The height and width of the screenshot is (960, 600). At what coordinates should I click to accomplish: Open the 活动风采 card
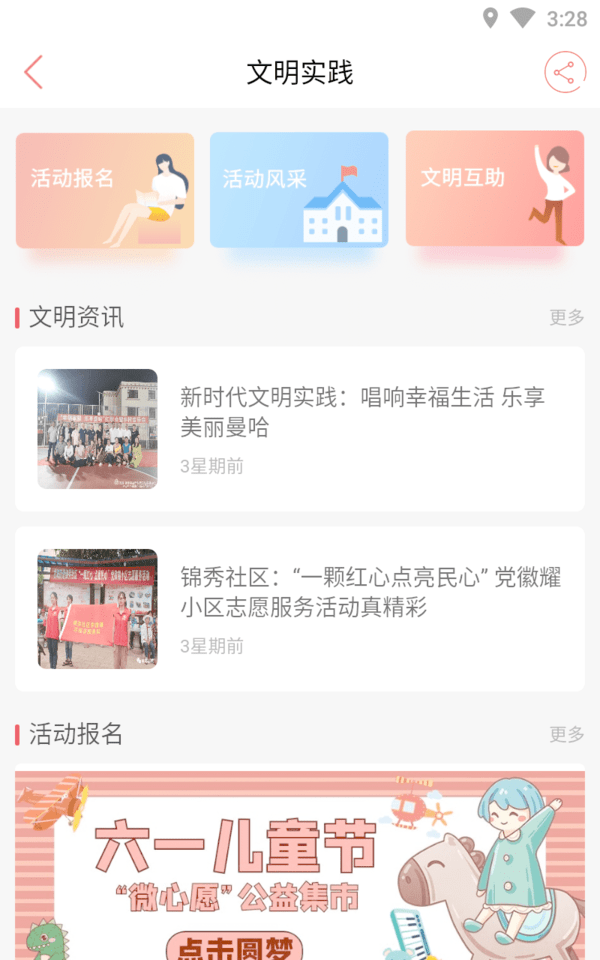(x=299, y=190)
